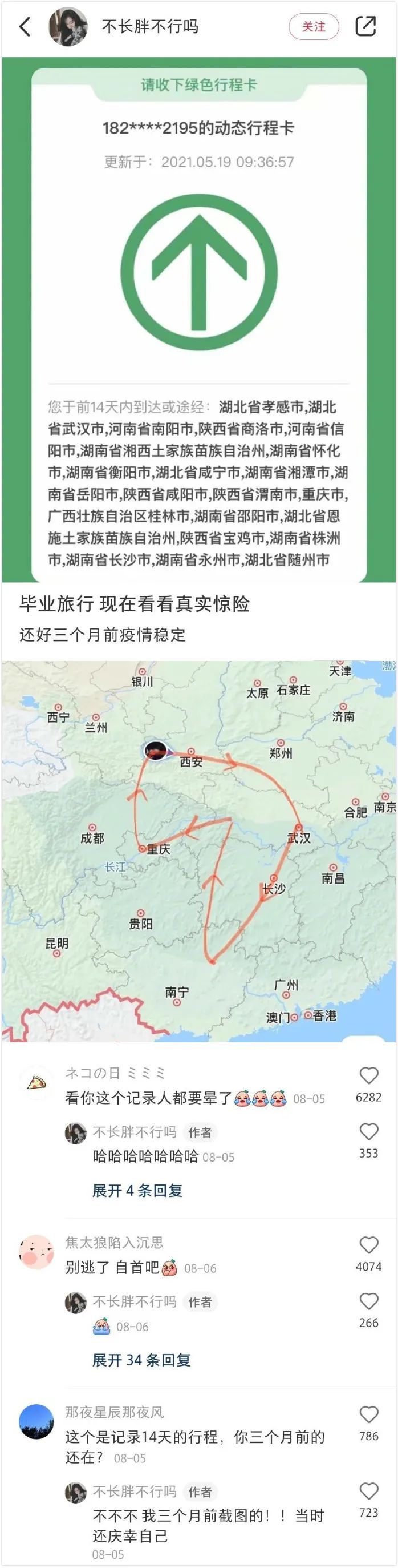Expand 4 replies under ネコの日's comment
This screenshot has height=1568, width=398.
[137, 1190]
